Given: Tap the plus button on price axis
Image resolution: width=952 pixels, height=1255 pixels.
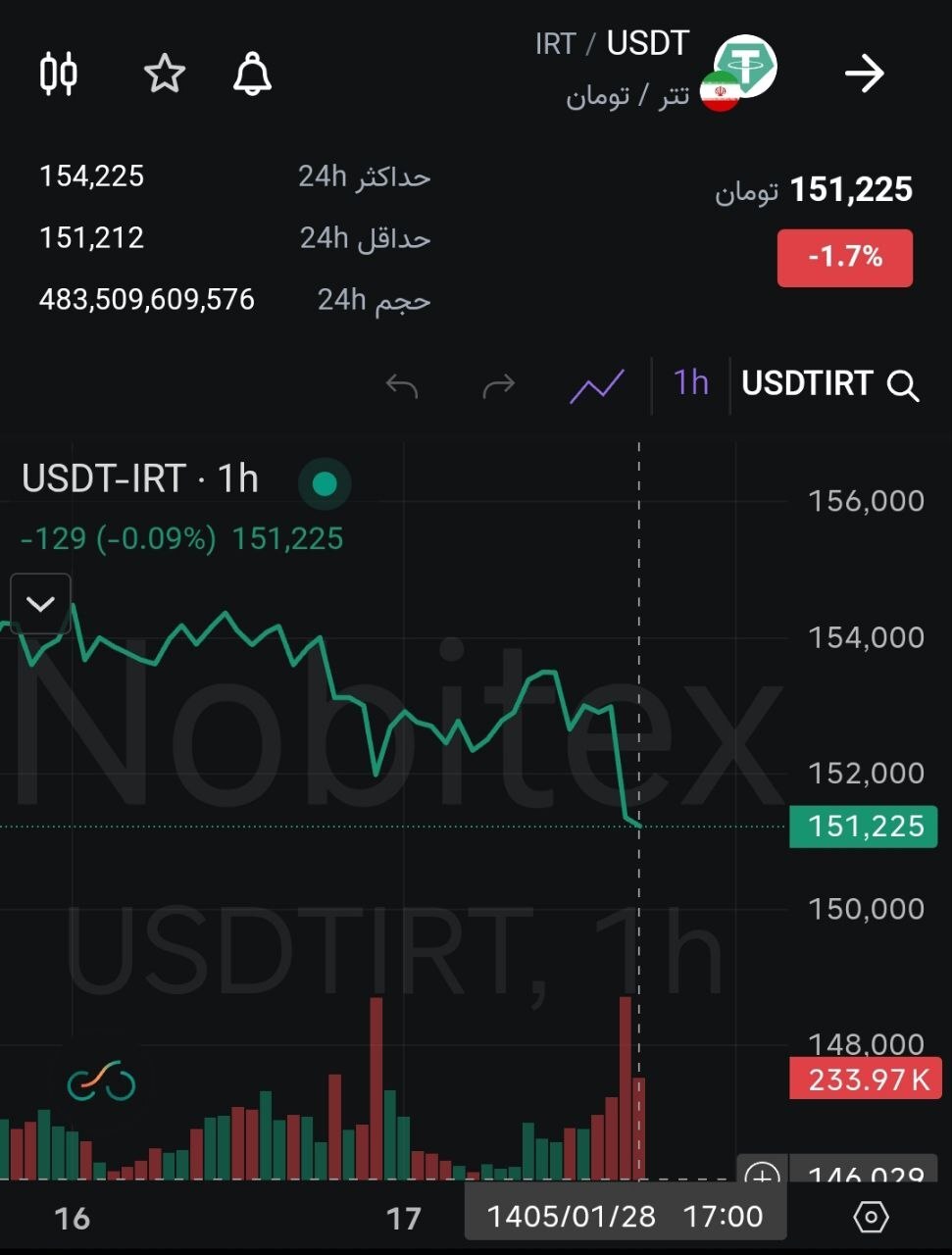Looking at the screenshot, I should point(762,1174).
